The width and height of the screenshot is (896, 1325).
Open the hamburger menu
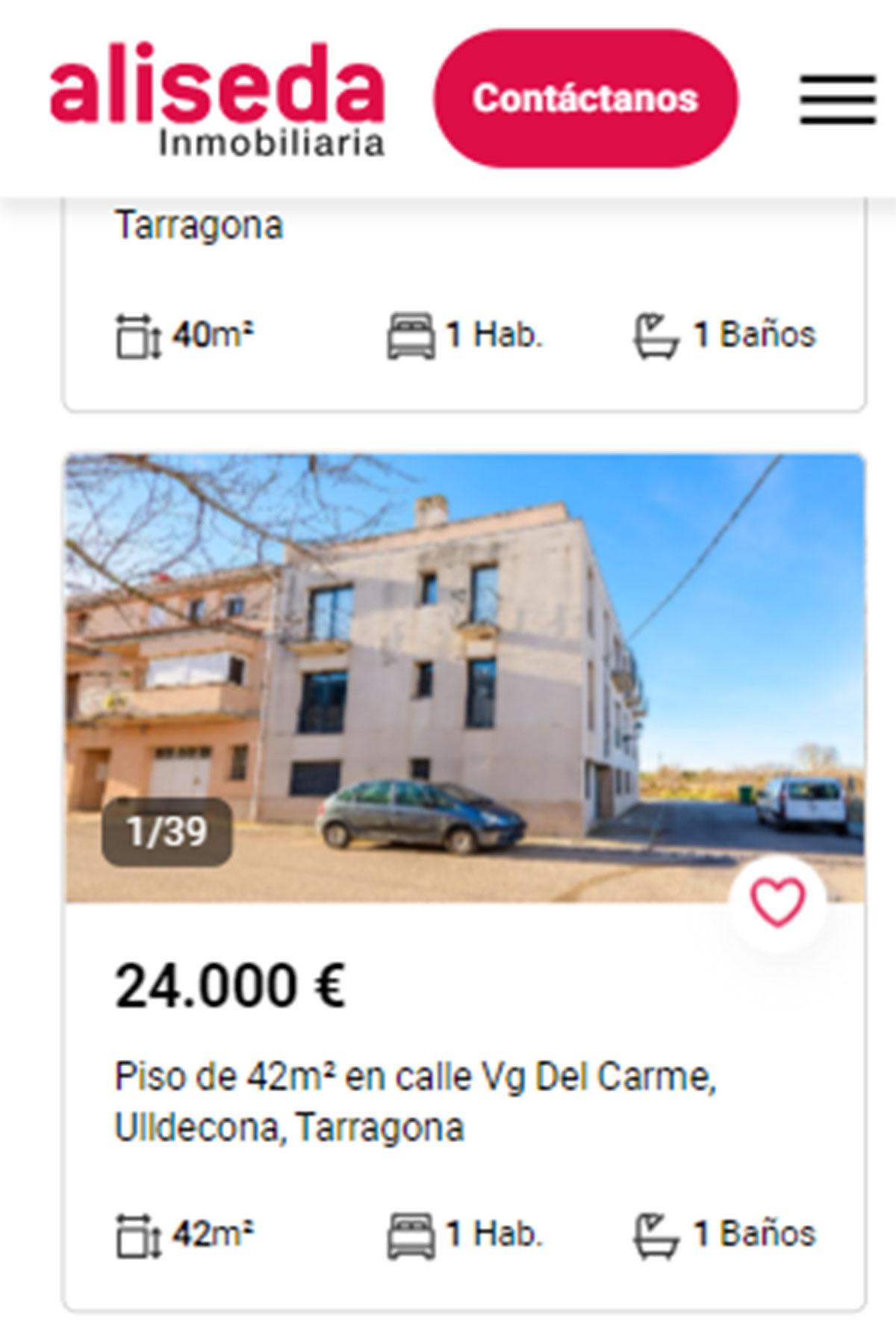tap(837, 99)
